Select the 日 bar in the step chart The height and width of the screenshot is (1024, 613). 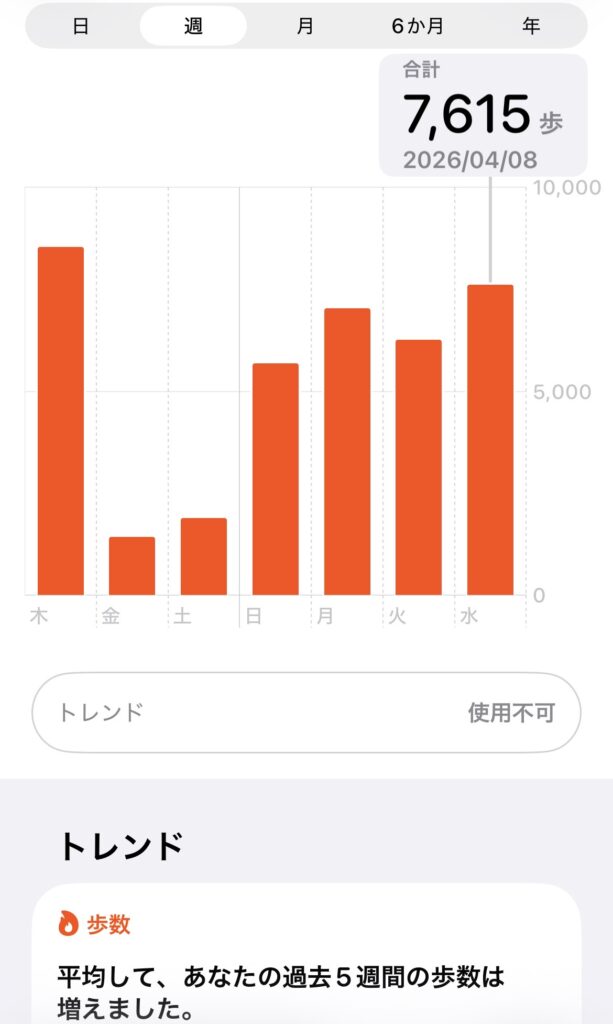(x=275, y=479)
